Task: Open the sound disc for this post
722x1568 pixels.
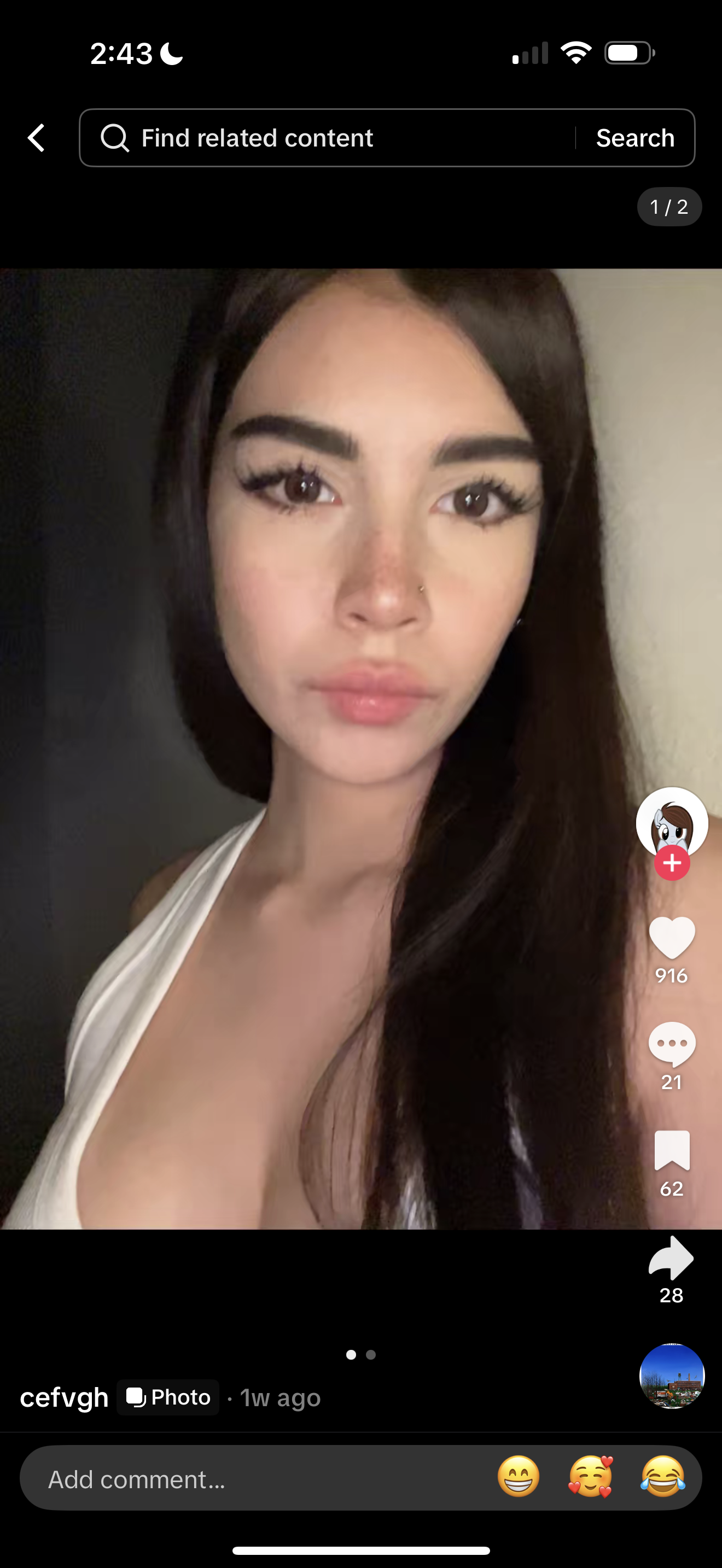Action: pyautogui.click(x=672, y=1376)
